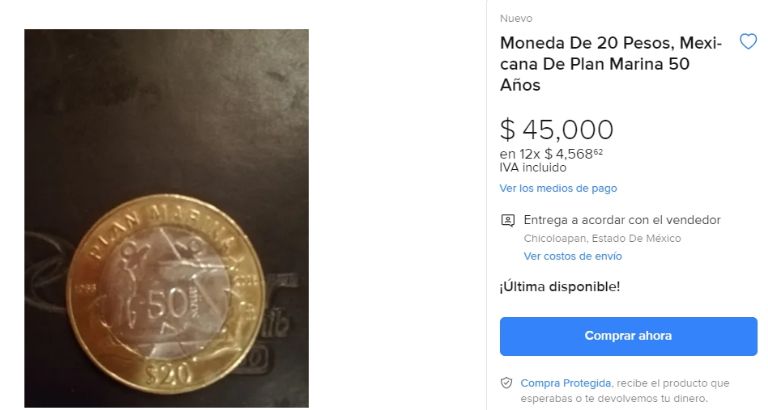Add the coin listing to favorites
The height and width of the screenshot is (410, 768).
tap(747, 42)
